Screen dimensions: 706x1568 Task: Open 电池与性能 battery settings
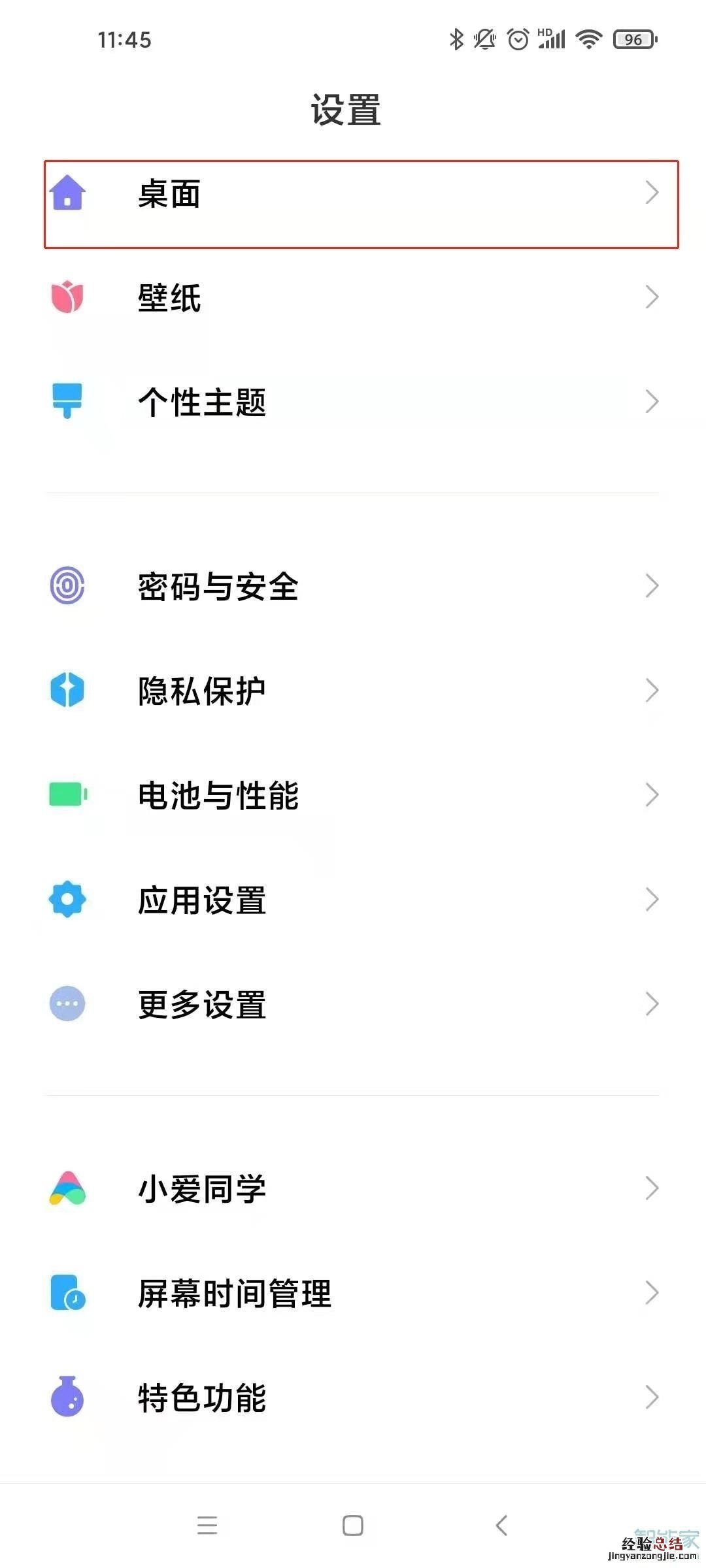[x=353, y=795]
